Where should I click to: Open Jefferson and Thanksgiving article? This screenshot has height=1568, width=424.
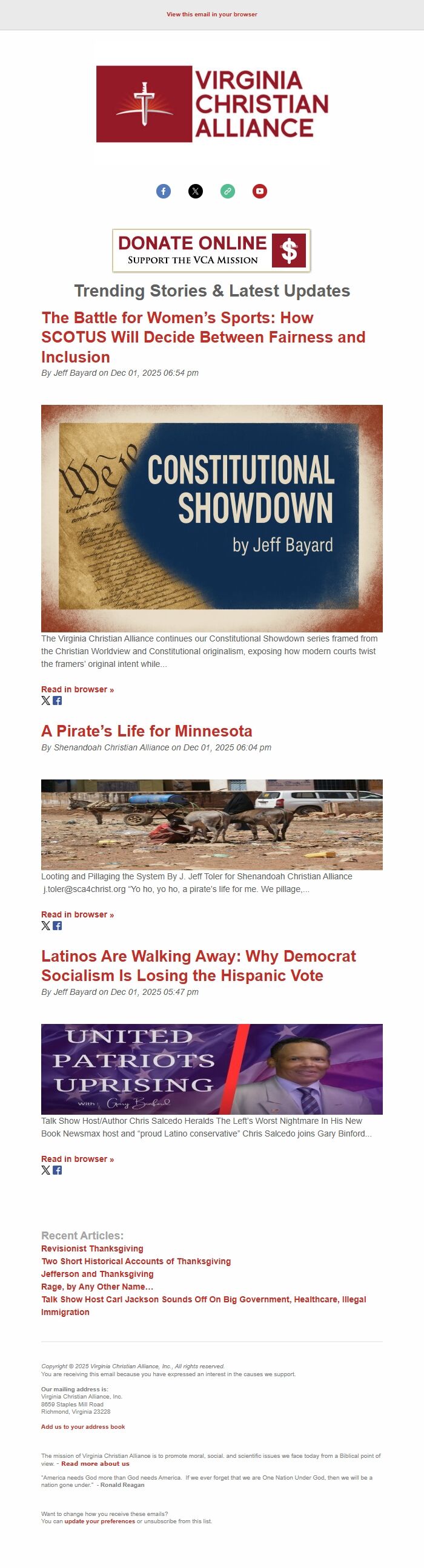click(x=97, y=1274)
